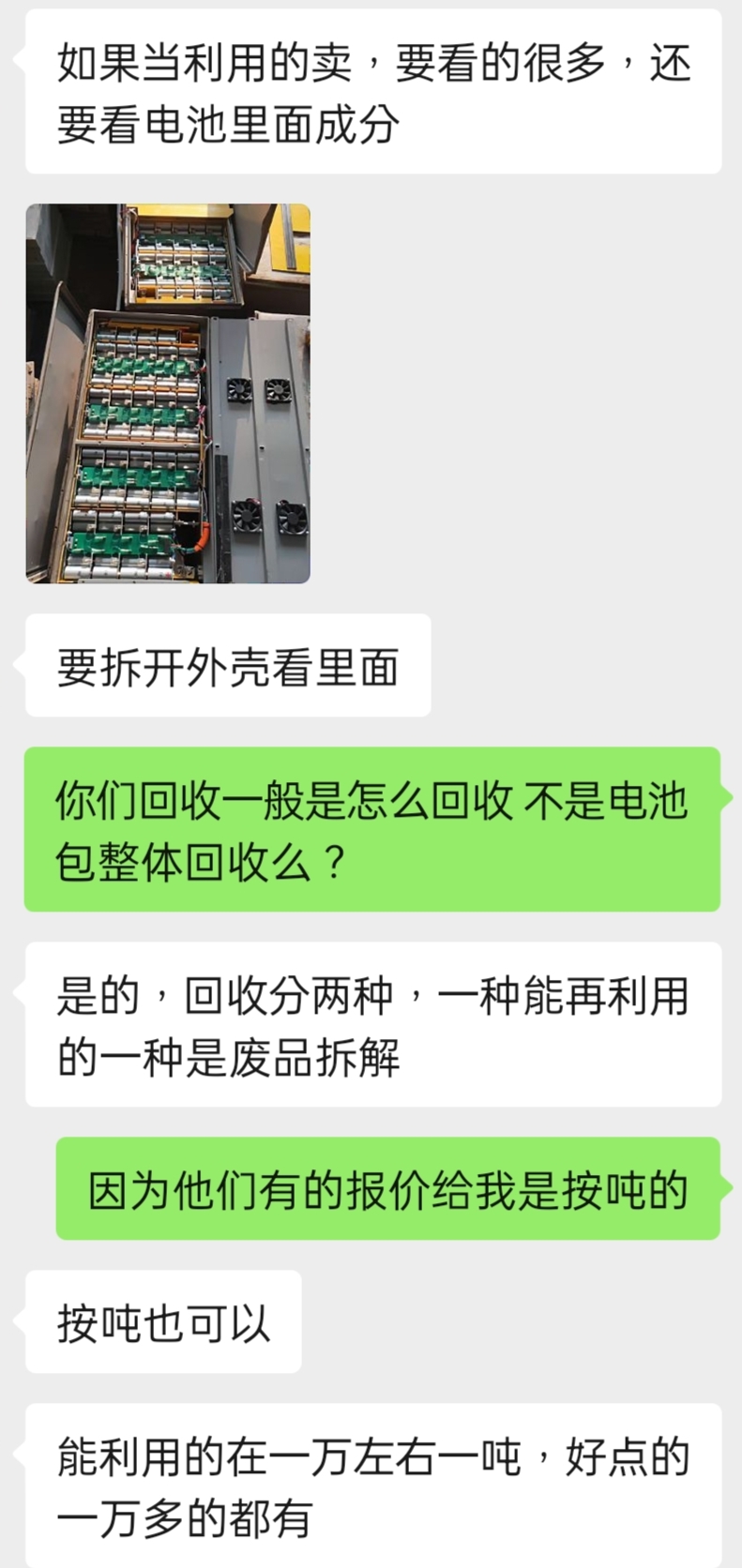View the battery module image full screen
Image resolution: width=742 pixels, height=1568 pixels.
tap(165, 393)
